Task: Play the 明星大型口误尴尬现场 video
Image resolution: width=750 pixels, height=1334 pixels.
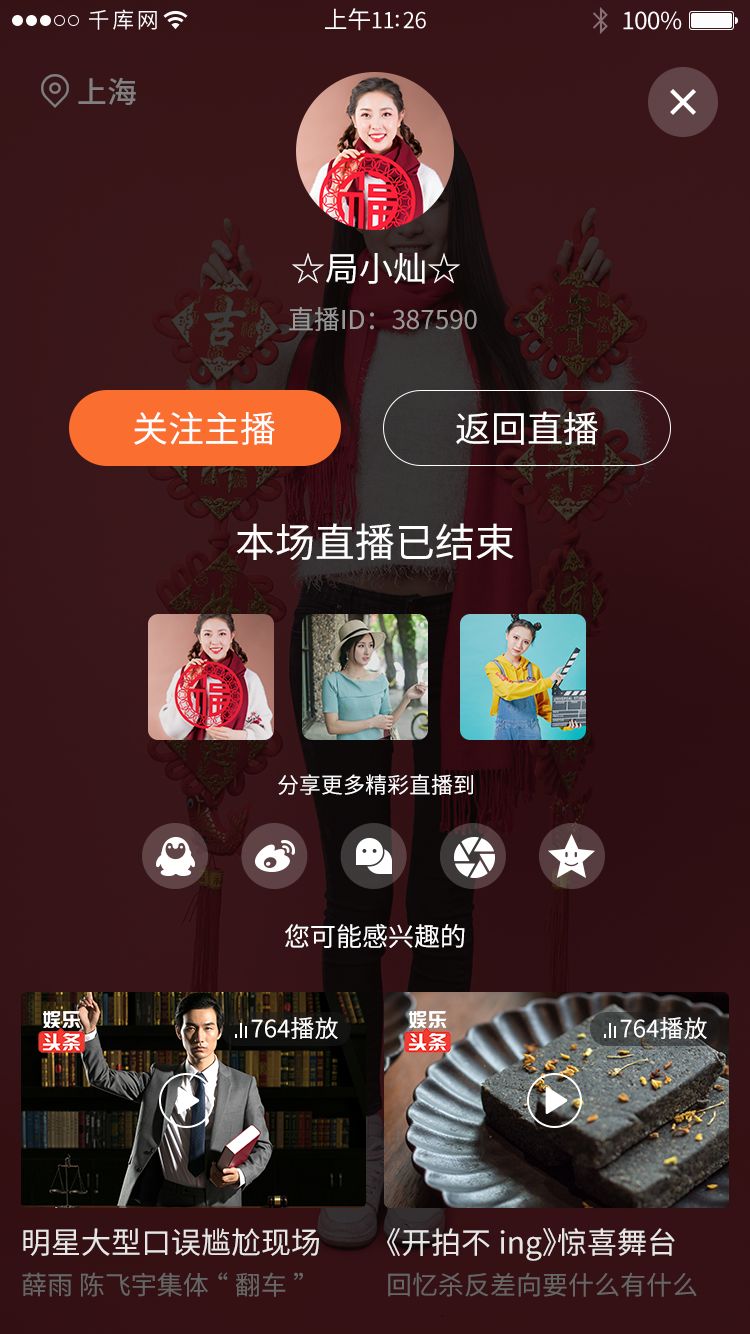Action: 187,1100
